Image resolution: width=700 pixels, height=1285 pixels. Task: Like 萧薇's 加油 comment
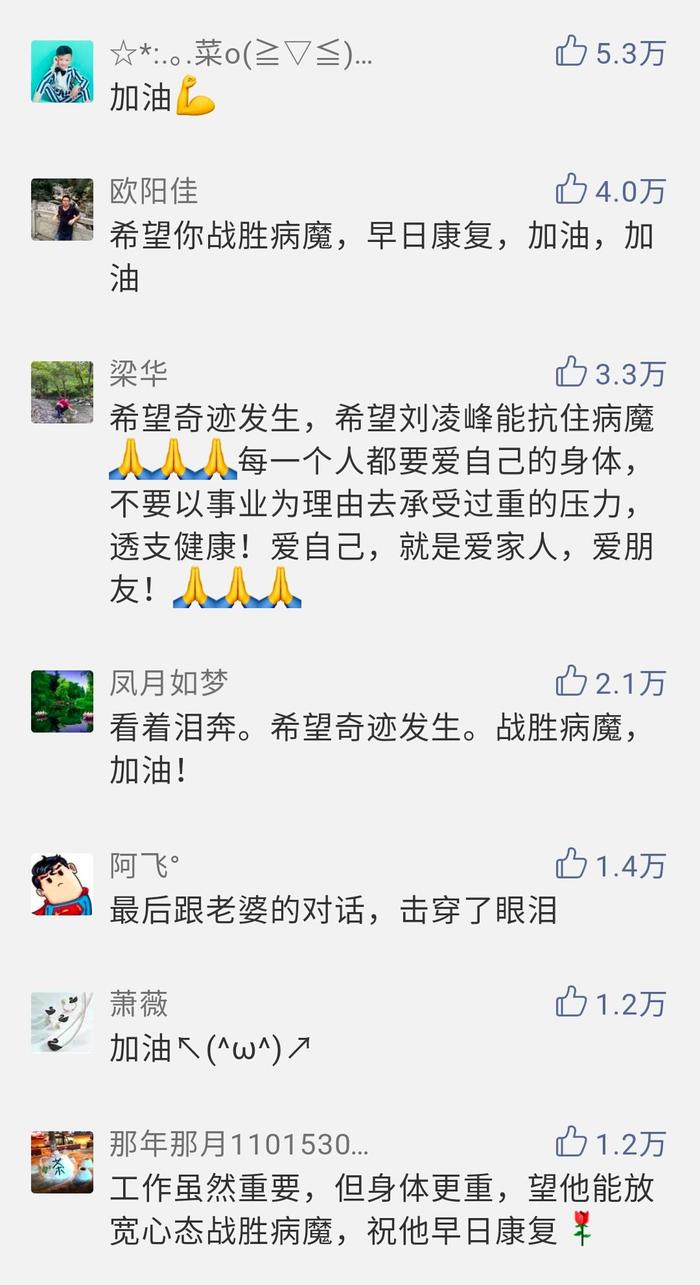572,1002
